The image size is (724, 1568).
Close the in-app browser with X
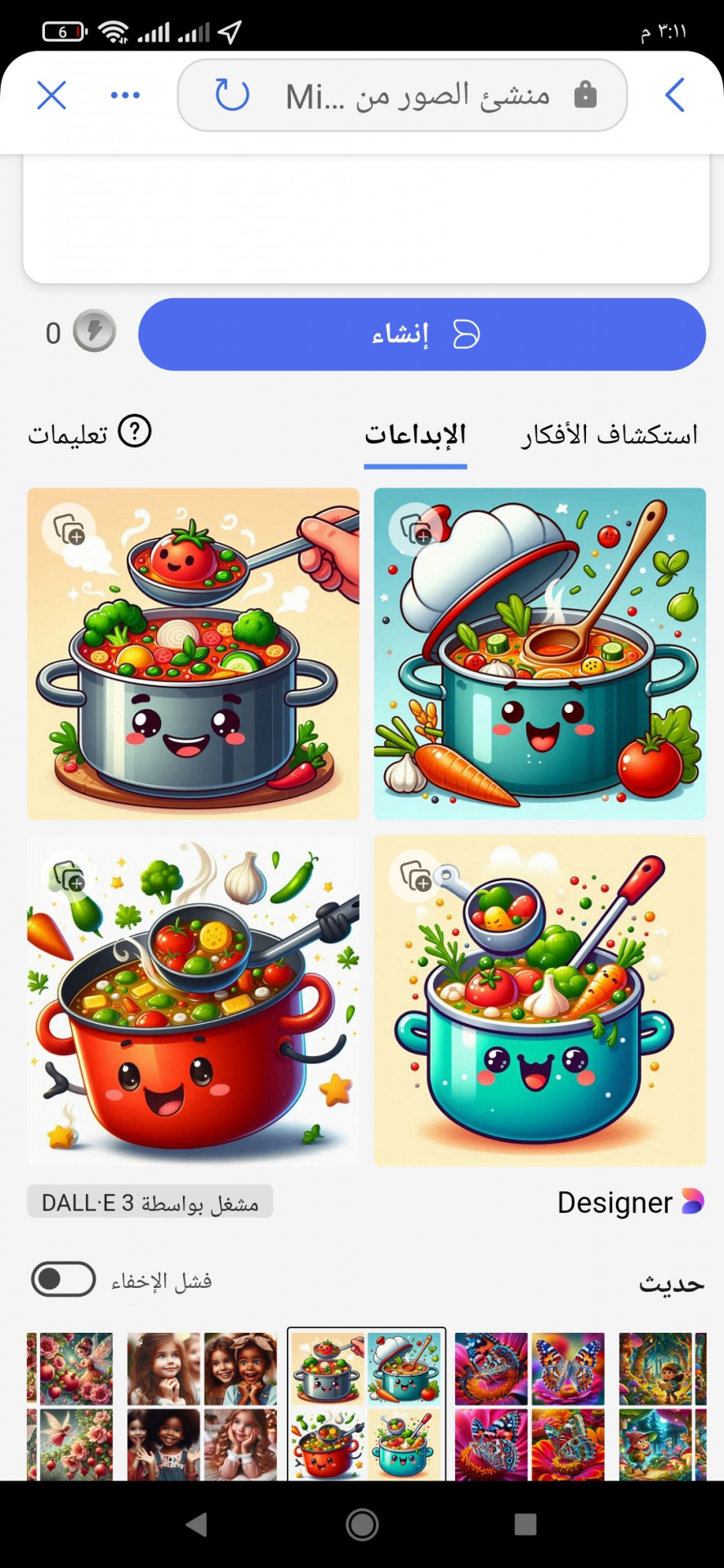coord(51,96)
